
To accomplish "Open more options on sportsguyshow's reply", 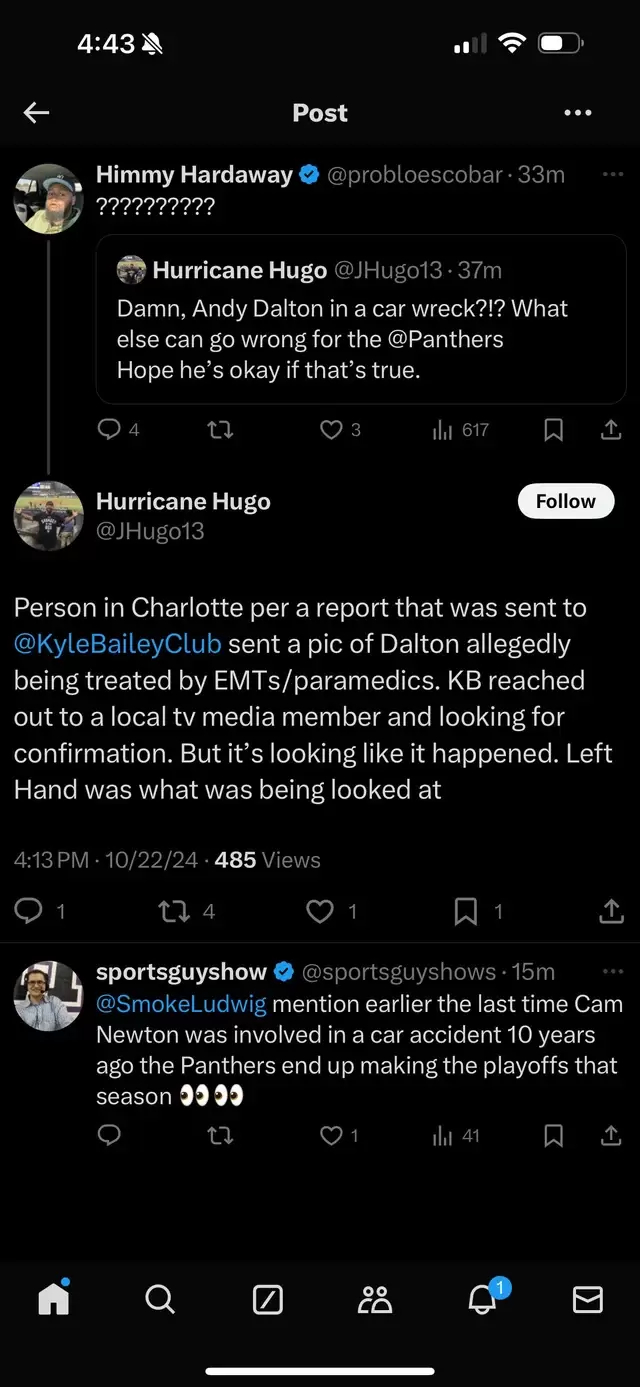I will (x=613, y=972).
